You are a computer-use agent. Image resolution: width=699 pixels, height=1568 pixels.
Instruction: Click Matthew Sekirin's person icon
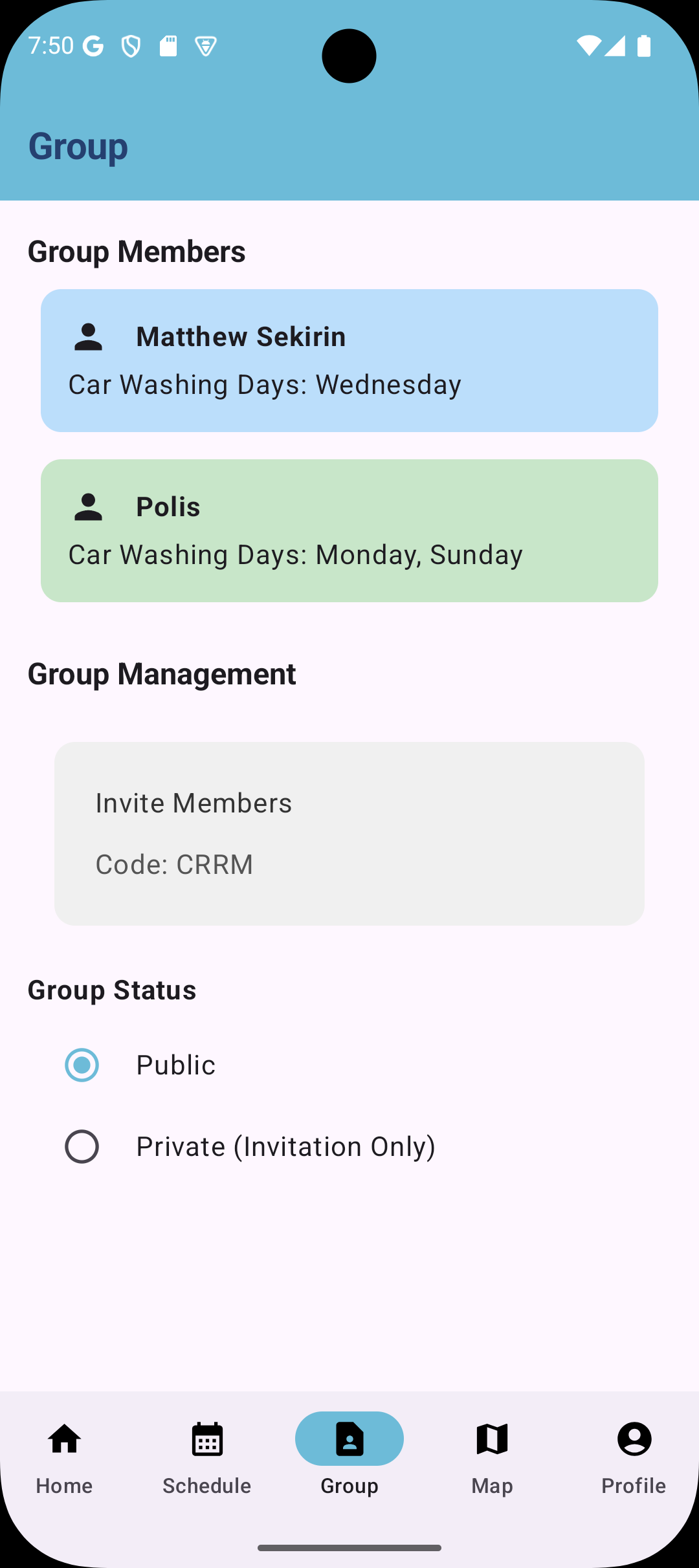point(89,336)
